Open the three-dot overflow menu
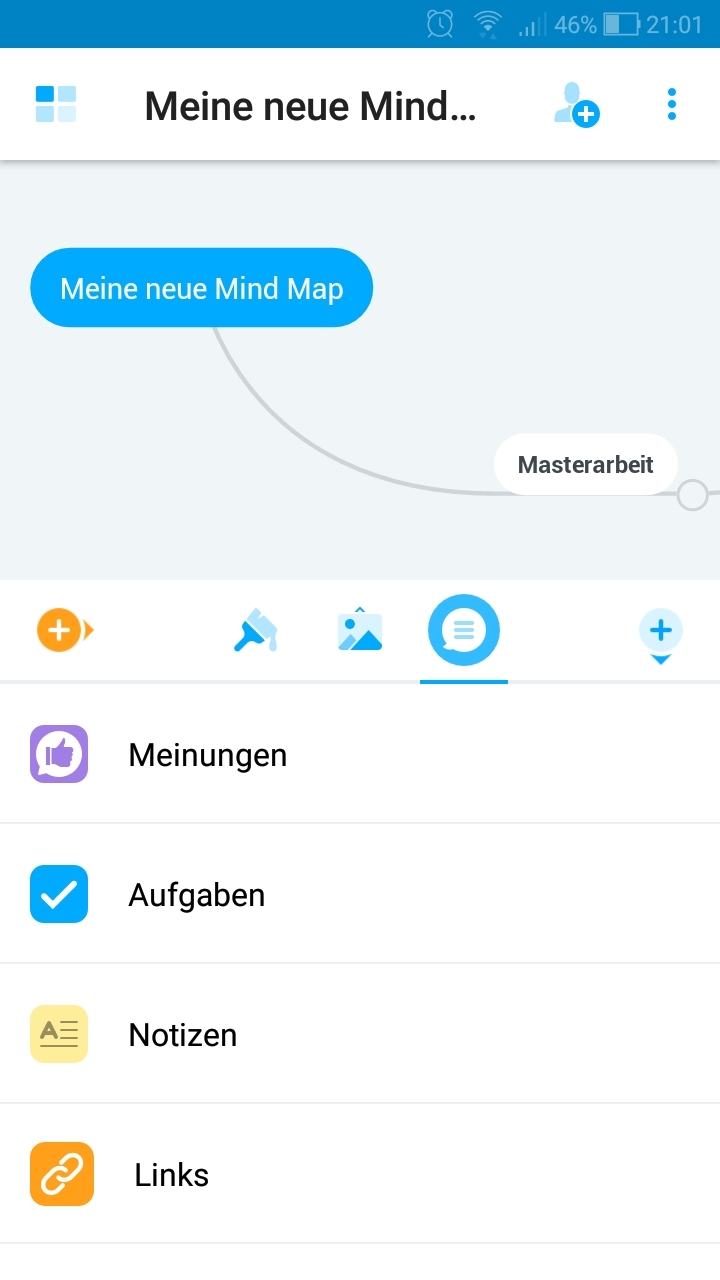Image resolution: width=720 pixels, height=1280 pixels. coord(672,104)
